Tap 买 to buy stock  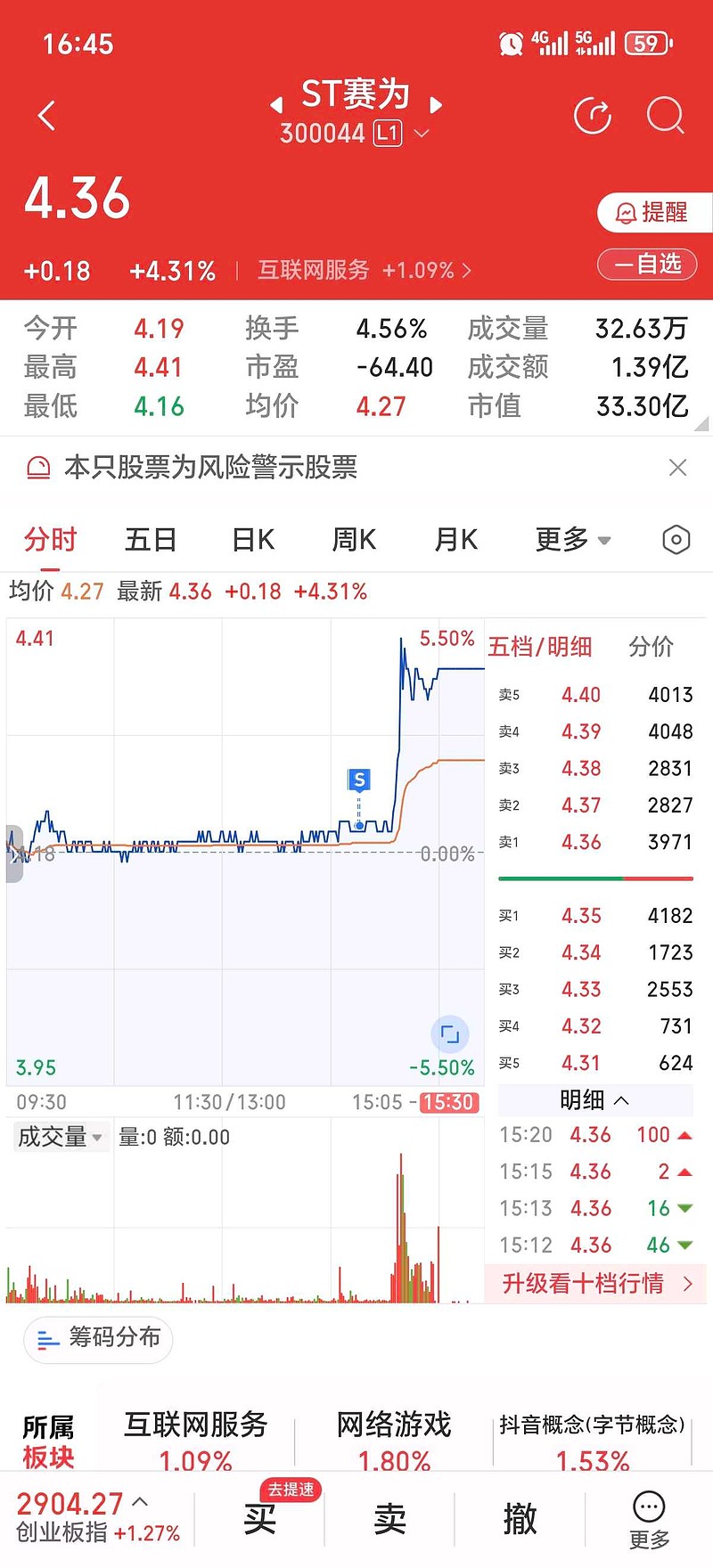click(260, 1518)
